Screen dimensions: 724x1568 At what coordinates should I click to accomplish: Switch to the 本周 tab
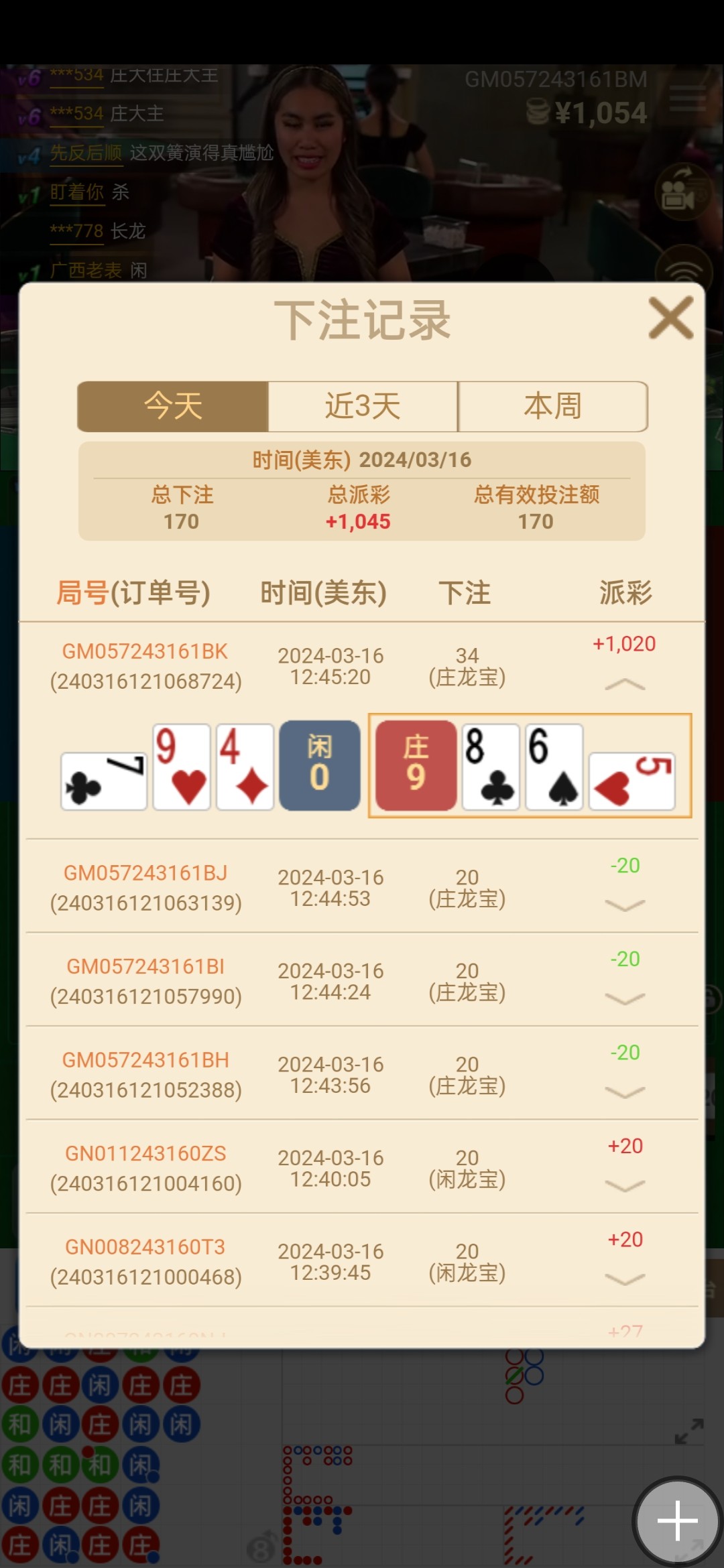click(x=552, y=406)
